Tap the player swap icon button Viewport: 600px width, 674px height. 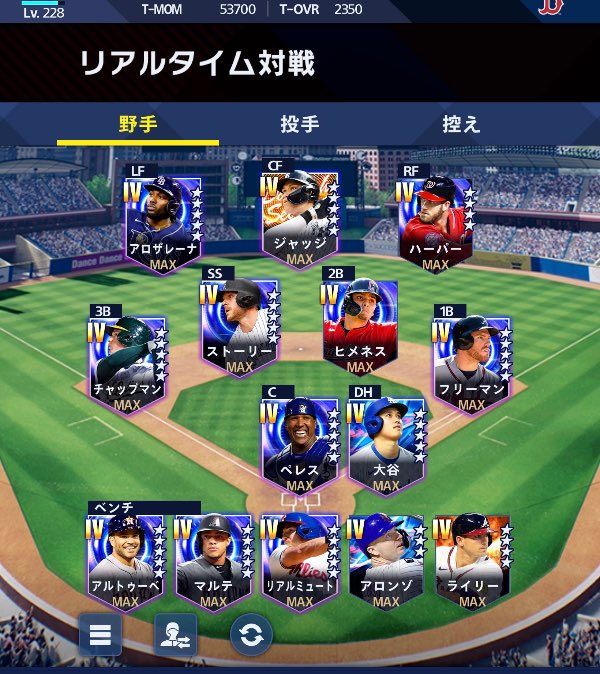click(x=175, y=634)
